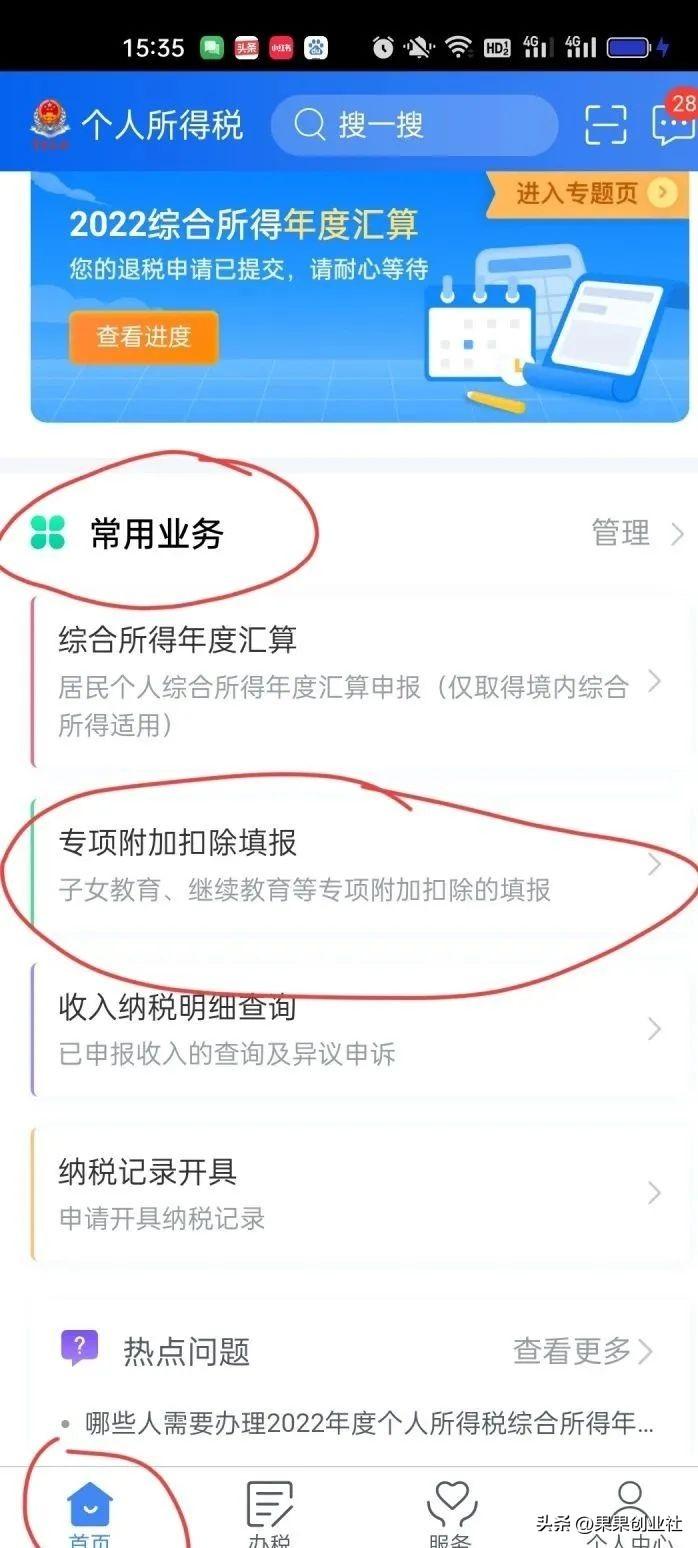
Task: Switch to the 个人中心 tab
Action: tap(629, 1512)
